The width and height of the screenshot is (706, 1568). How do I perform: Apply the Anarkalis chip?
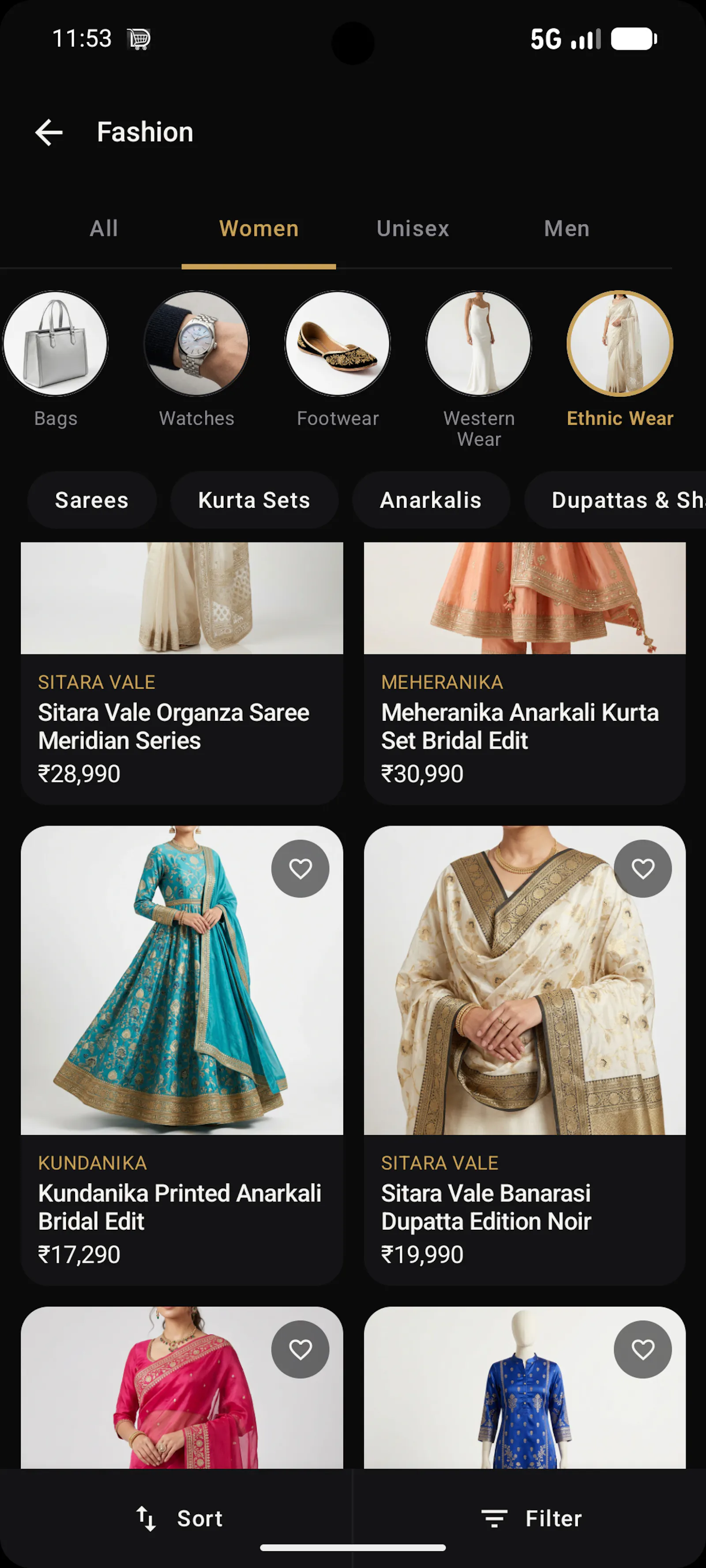point(431,500)
